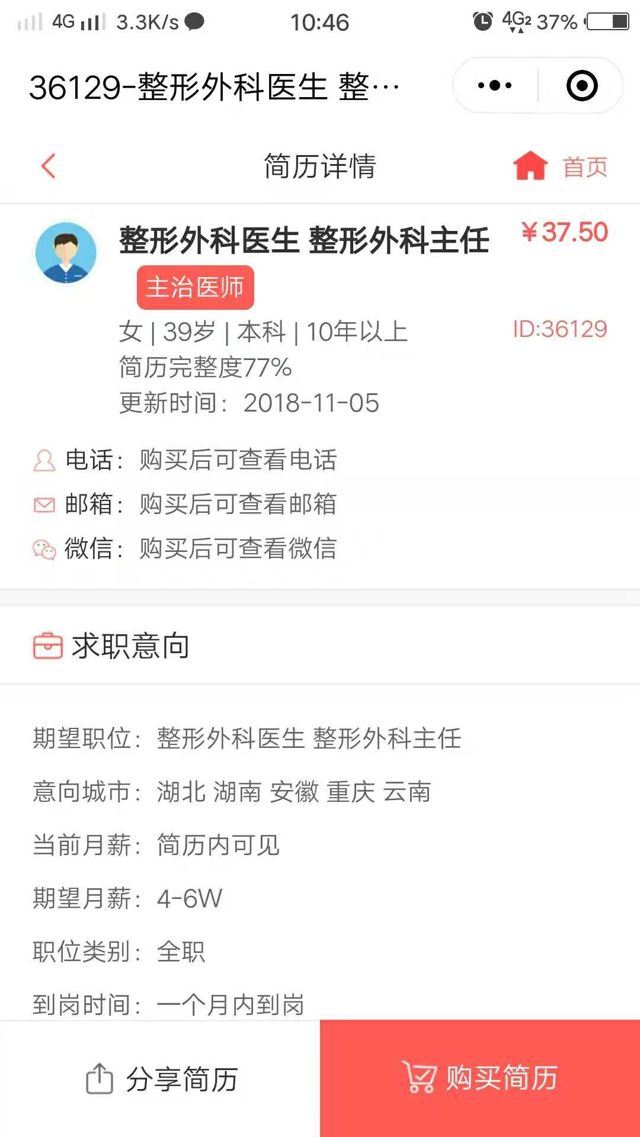Open the 首页 home link
The width and height of the screenshot is (640, 1137).
[x=561, y=166]
